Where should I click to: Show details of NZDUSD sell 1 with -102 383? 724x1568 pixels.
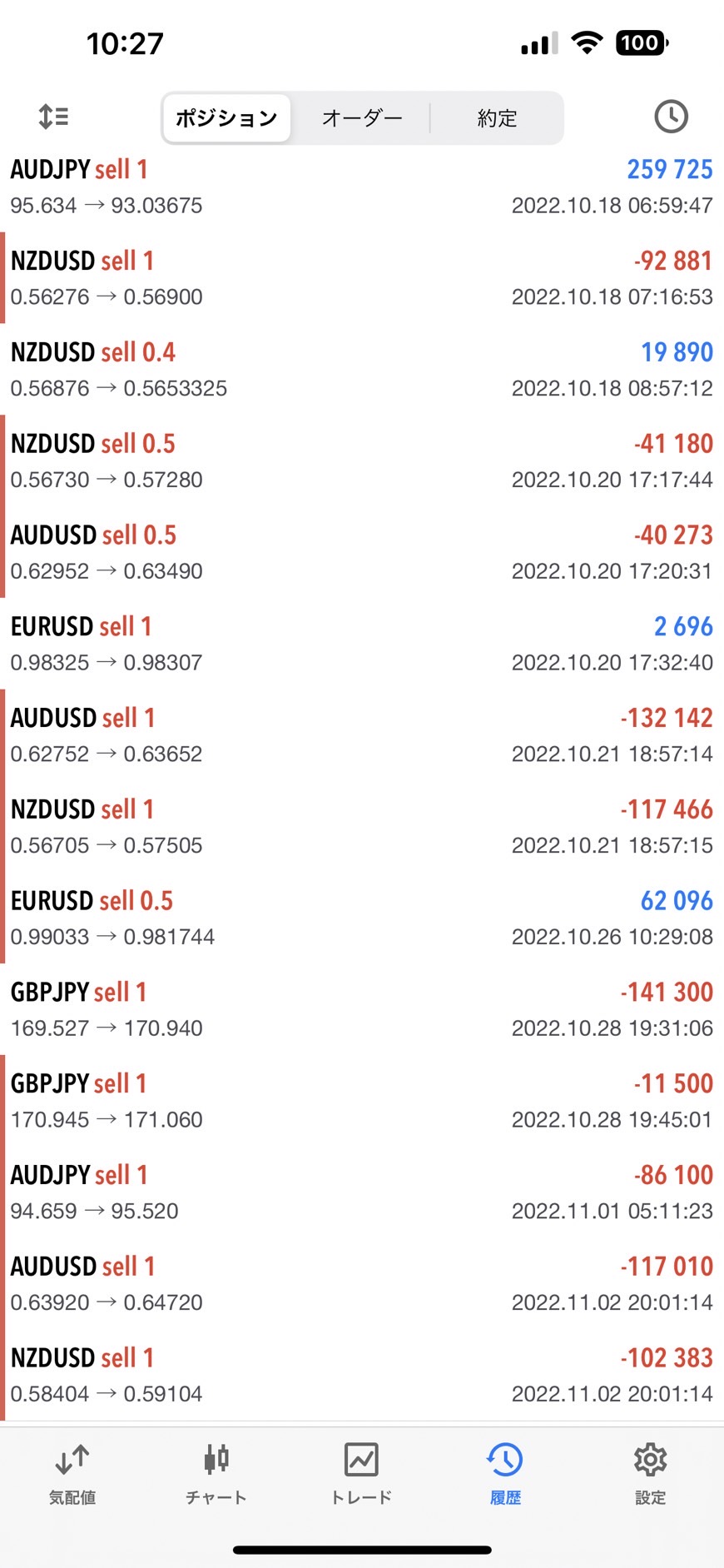point(362,1375)
